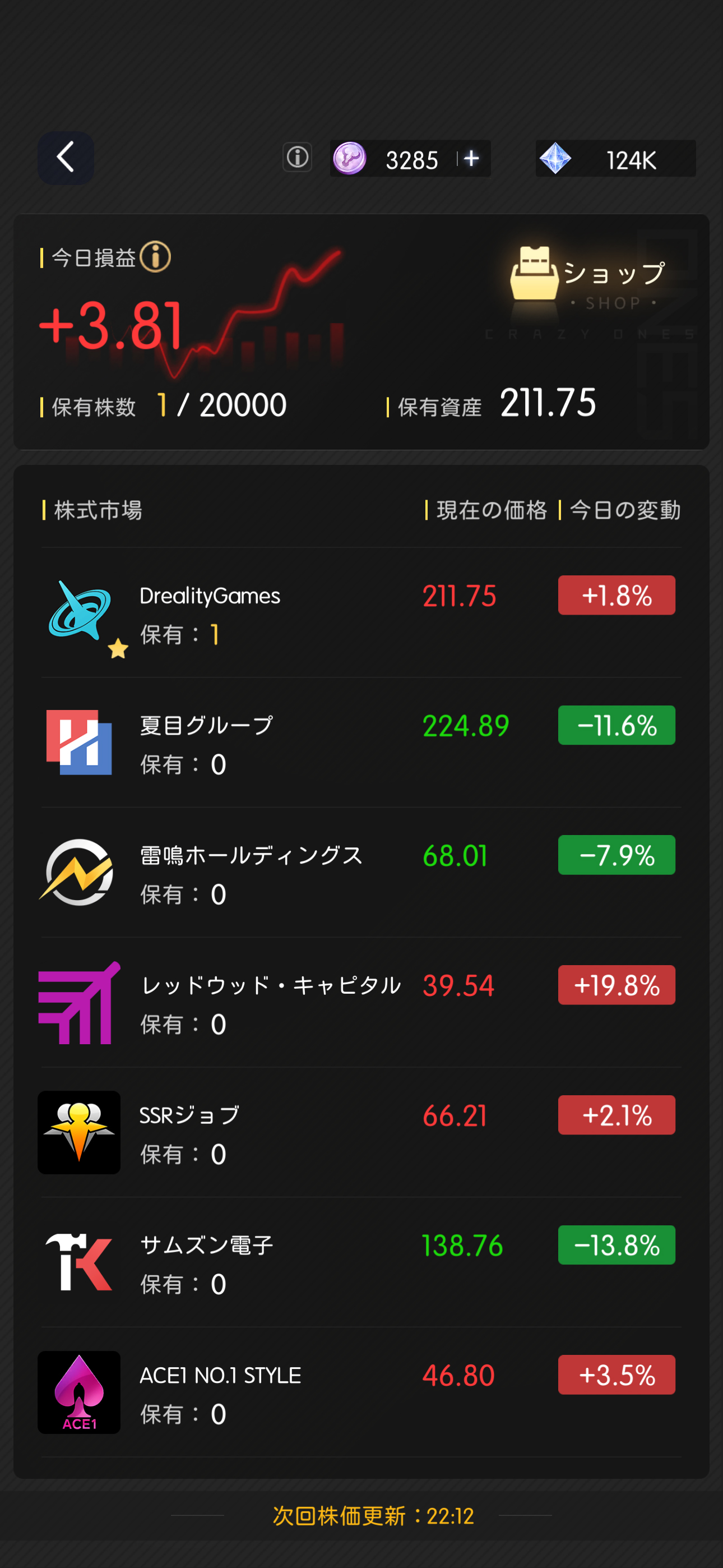Open the info icon next to 今日損益
The width and height of the screenshot is (723, 1568).
(155, 257)
